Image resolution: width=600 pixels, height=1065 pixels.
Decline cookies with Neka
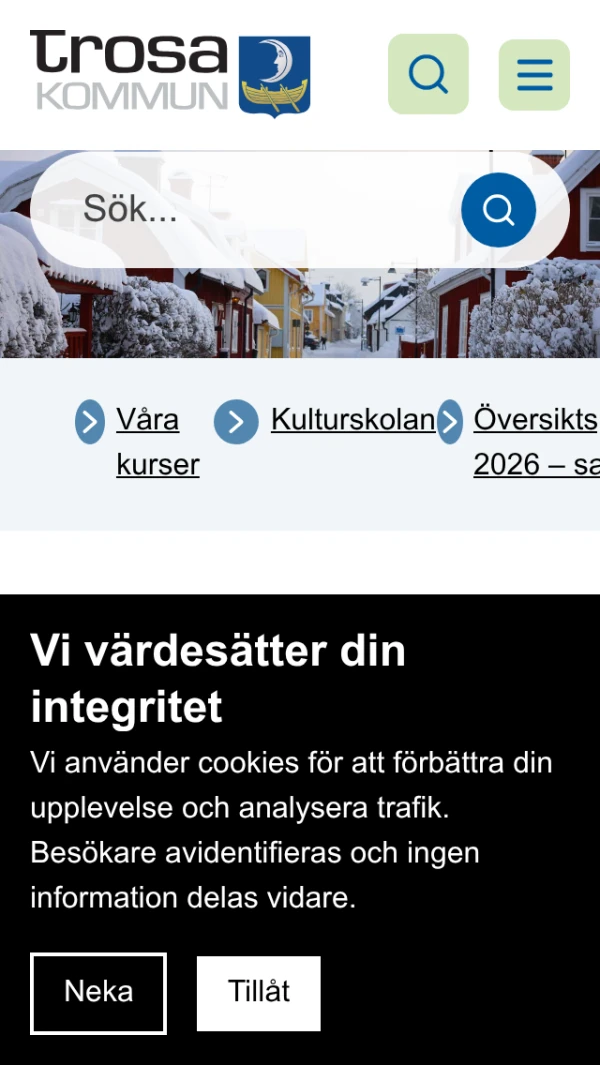(x=99, y=992)
